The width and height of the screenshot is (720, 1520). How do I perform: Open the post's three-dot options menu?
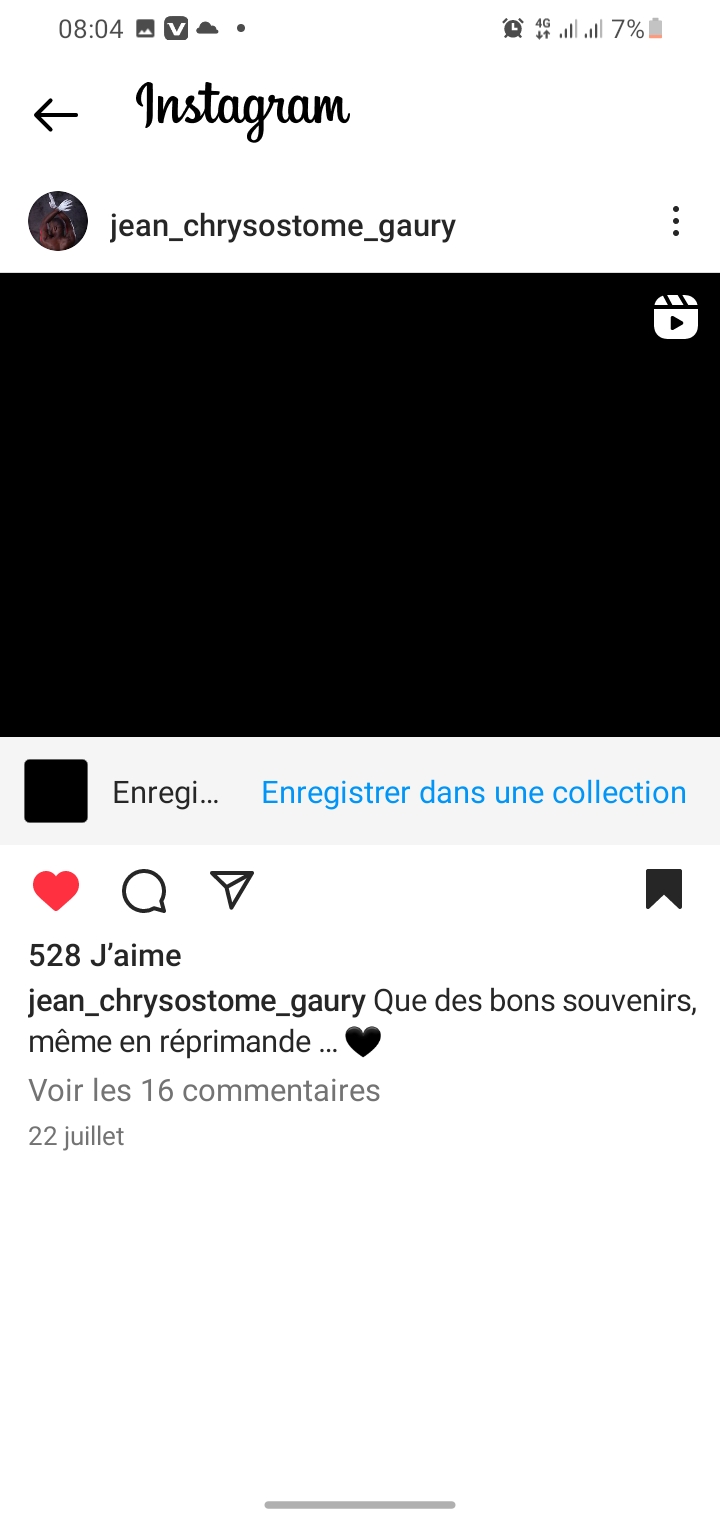676,221
